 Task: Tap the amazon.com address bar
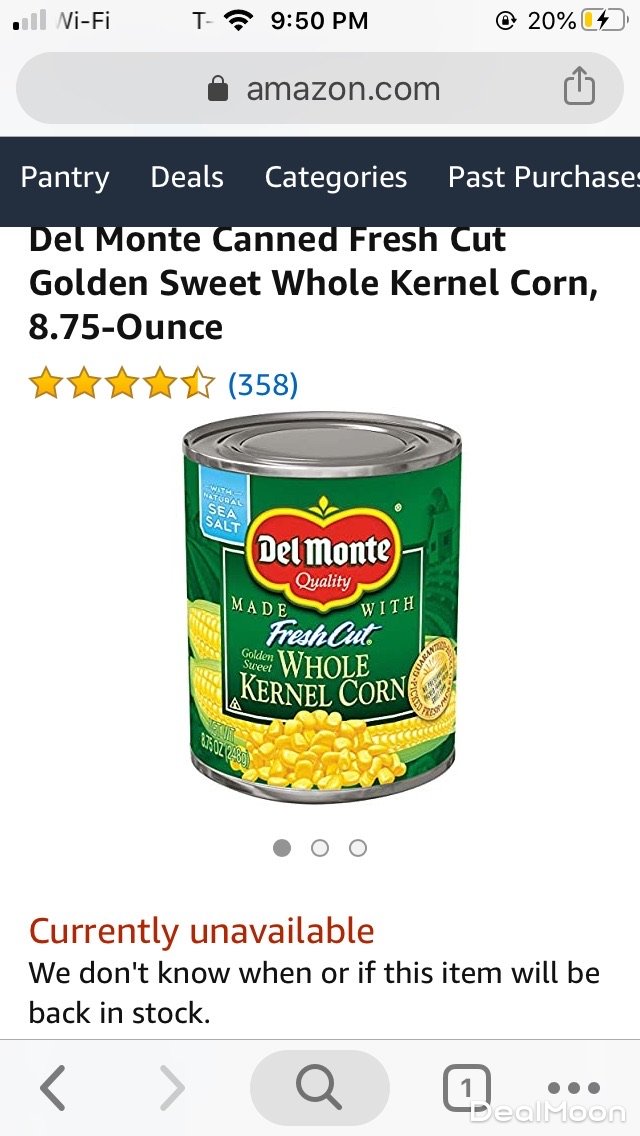(322, 89)
